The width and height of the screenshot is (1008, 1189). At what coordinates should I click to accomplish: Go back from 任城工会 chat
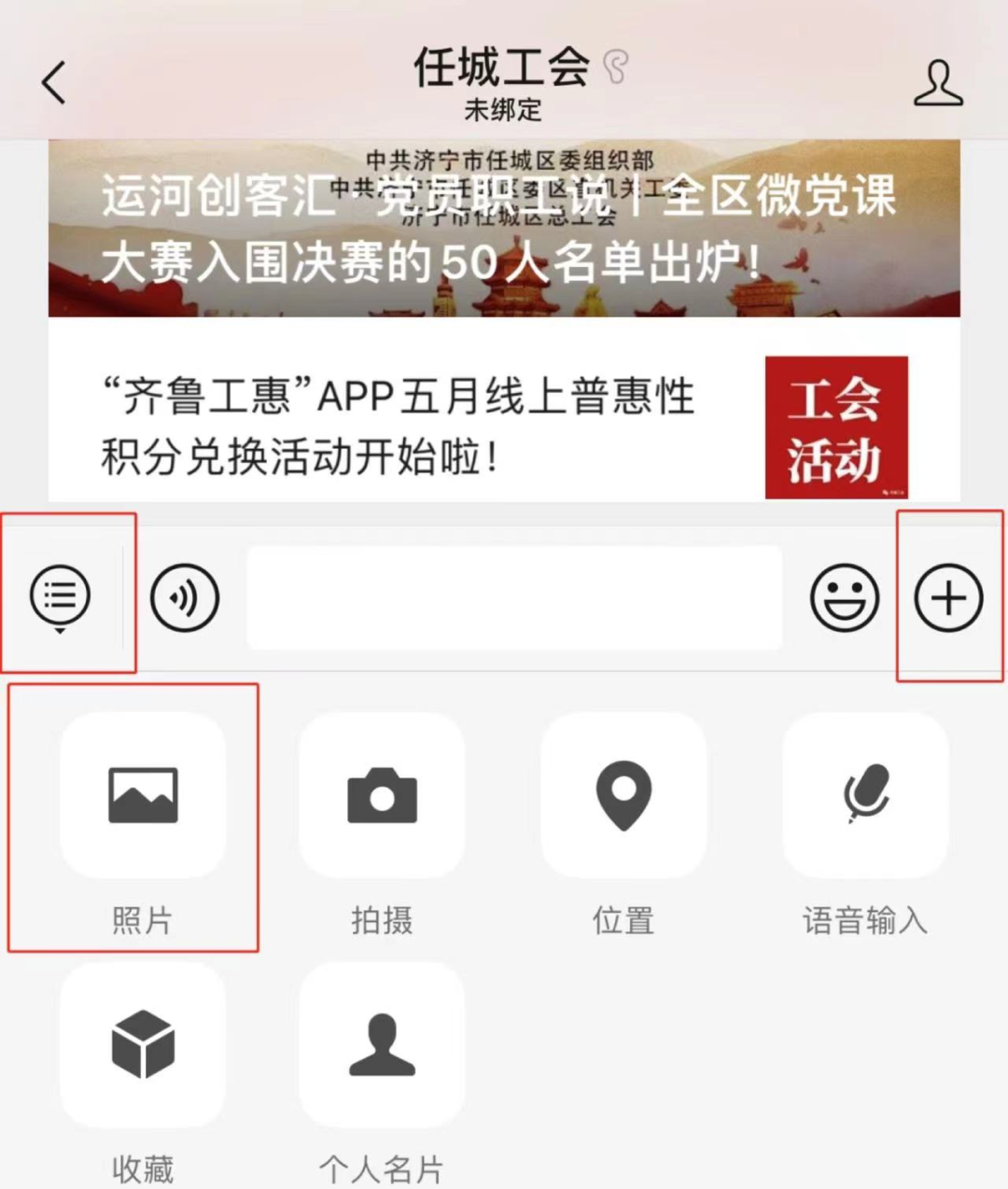tap(54, 82)
